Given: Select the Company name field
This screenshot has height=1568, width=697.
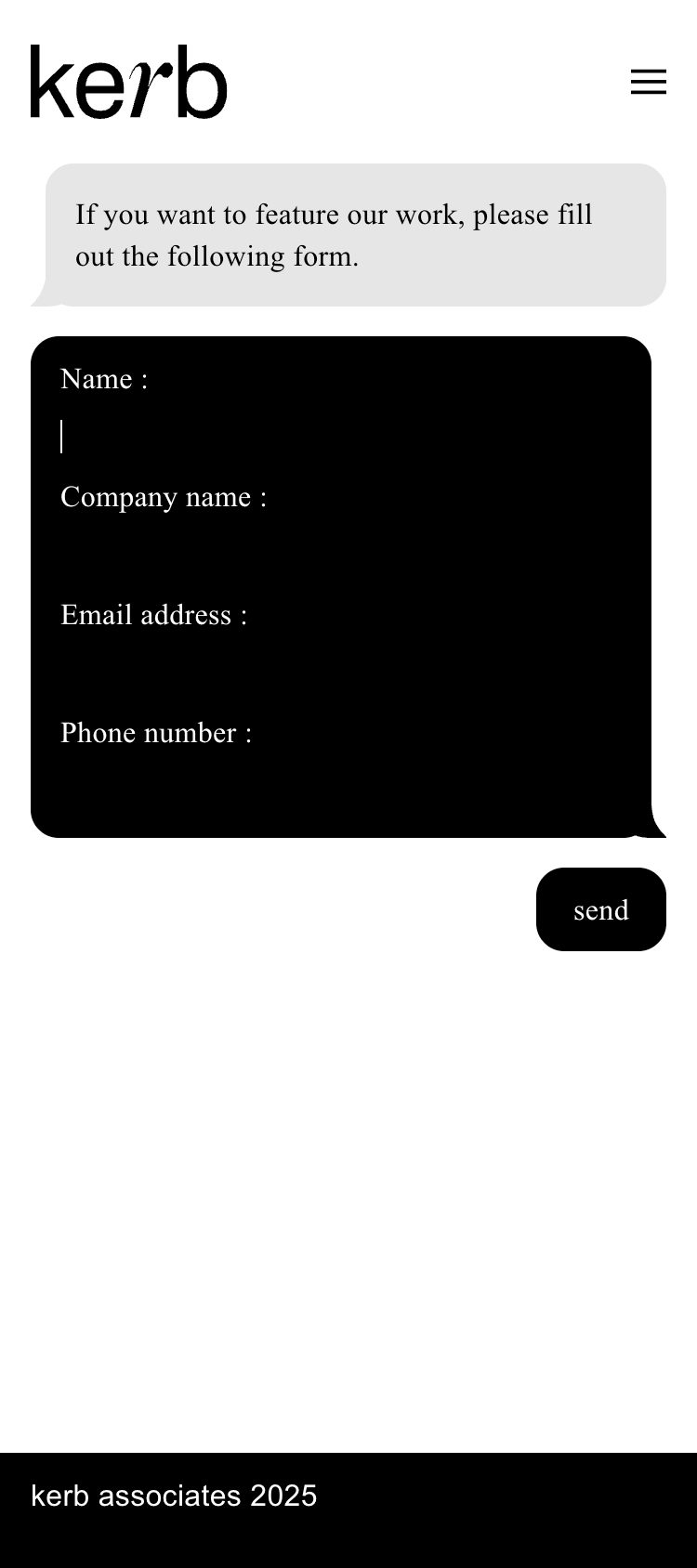Looking at the screenshot, I should 340,555.
